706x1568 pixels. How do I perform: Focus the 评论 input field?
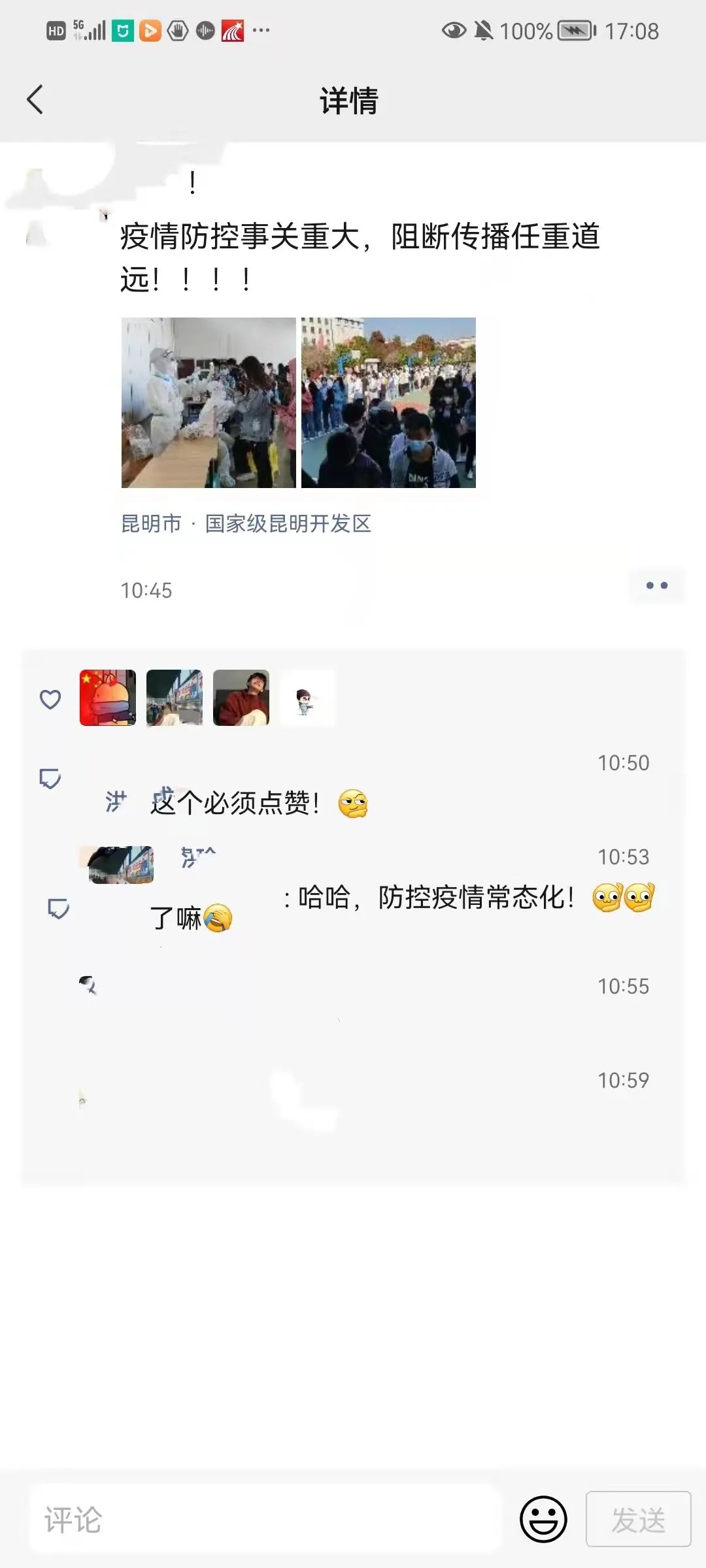[x=265, y=1519]
